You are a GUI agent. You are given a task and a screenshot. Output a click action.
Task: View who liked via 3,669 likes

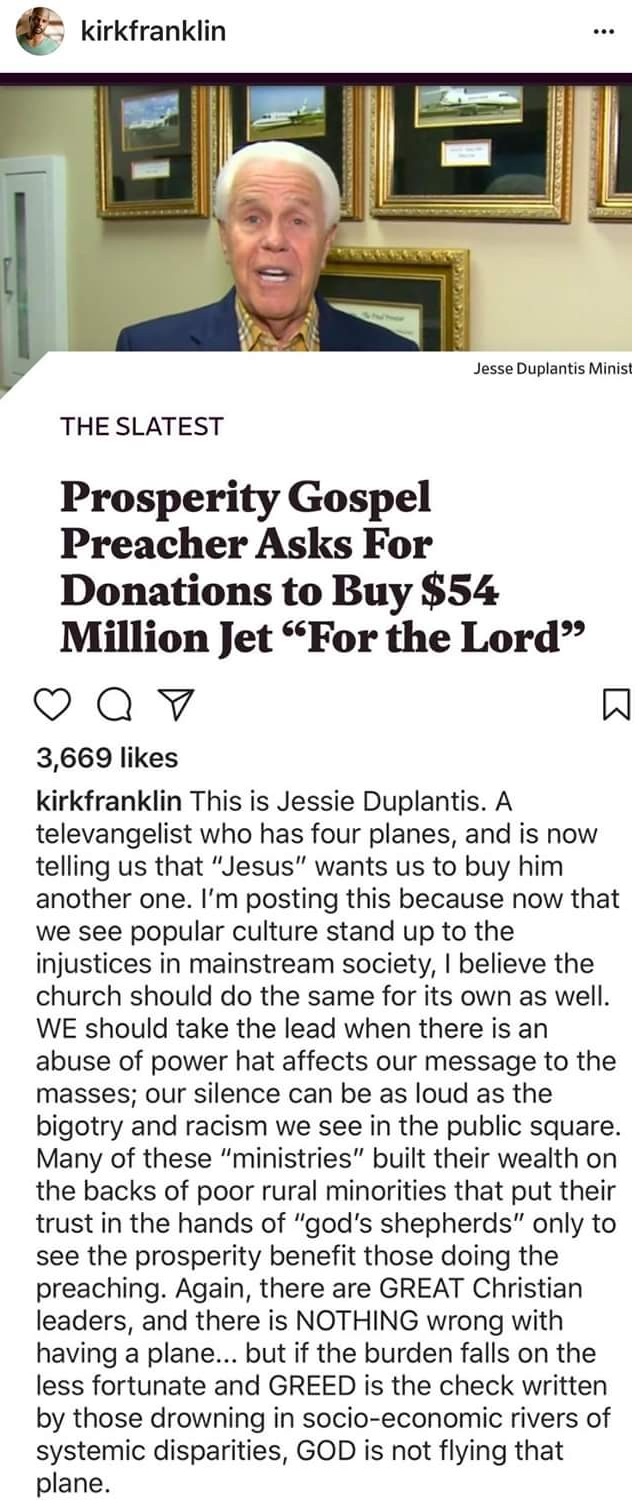click(x=106, y=758)
